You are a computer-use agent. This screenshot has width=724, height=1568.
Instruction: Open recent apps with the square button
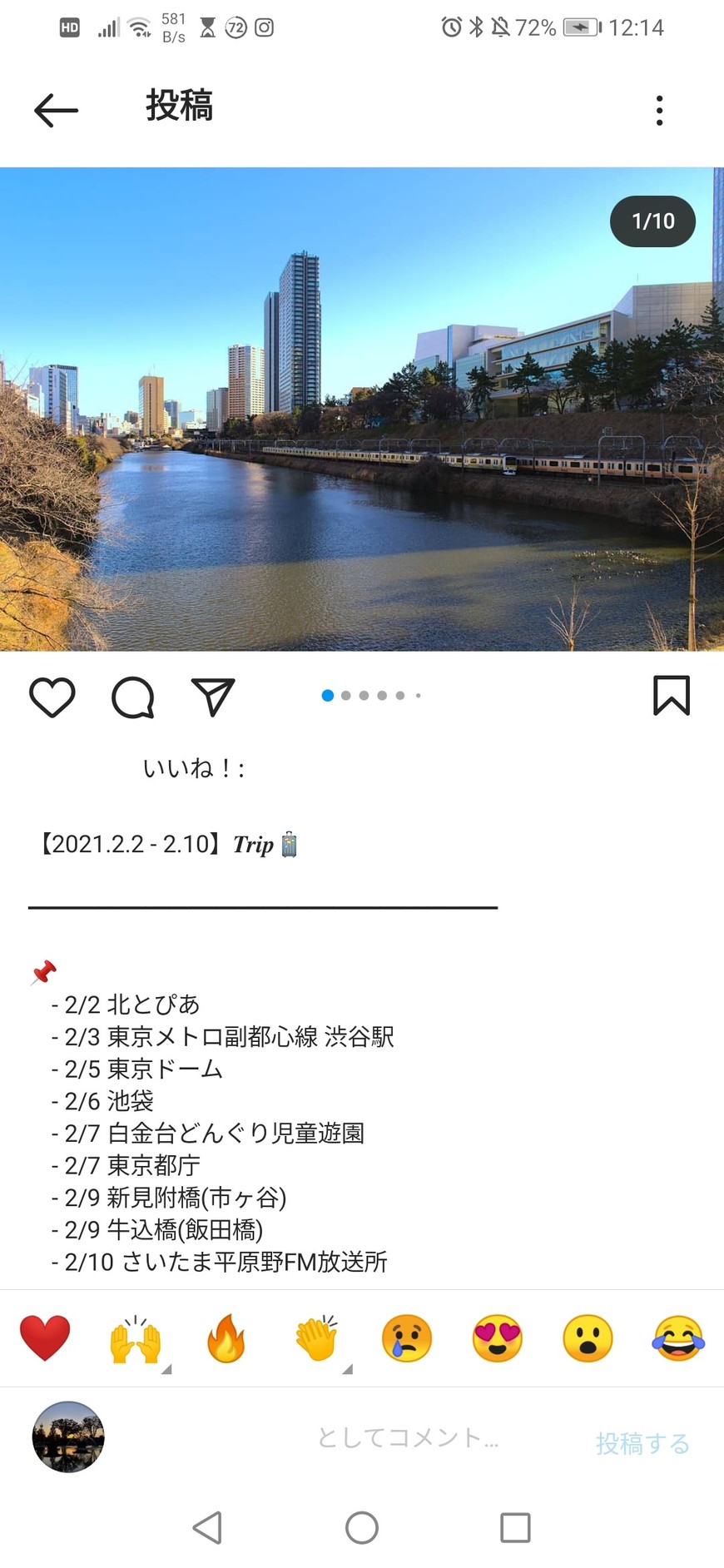tap(515, 1527)
